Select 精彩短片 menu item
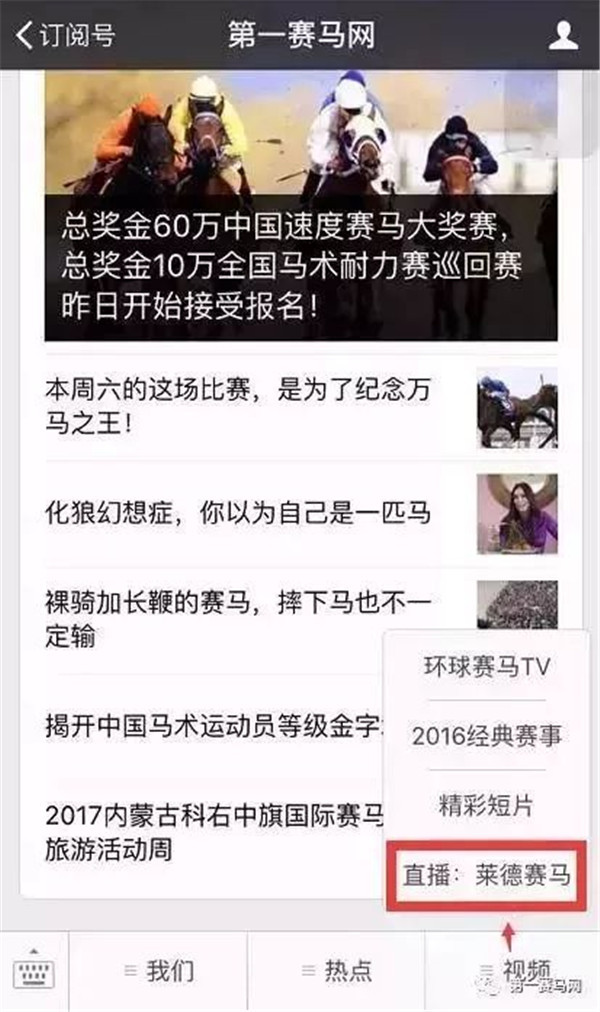 point(488,804)
